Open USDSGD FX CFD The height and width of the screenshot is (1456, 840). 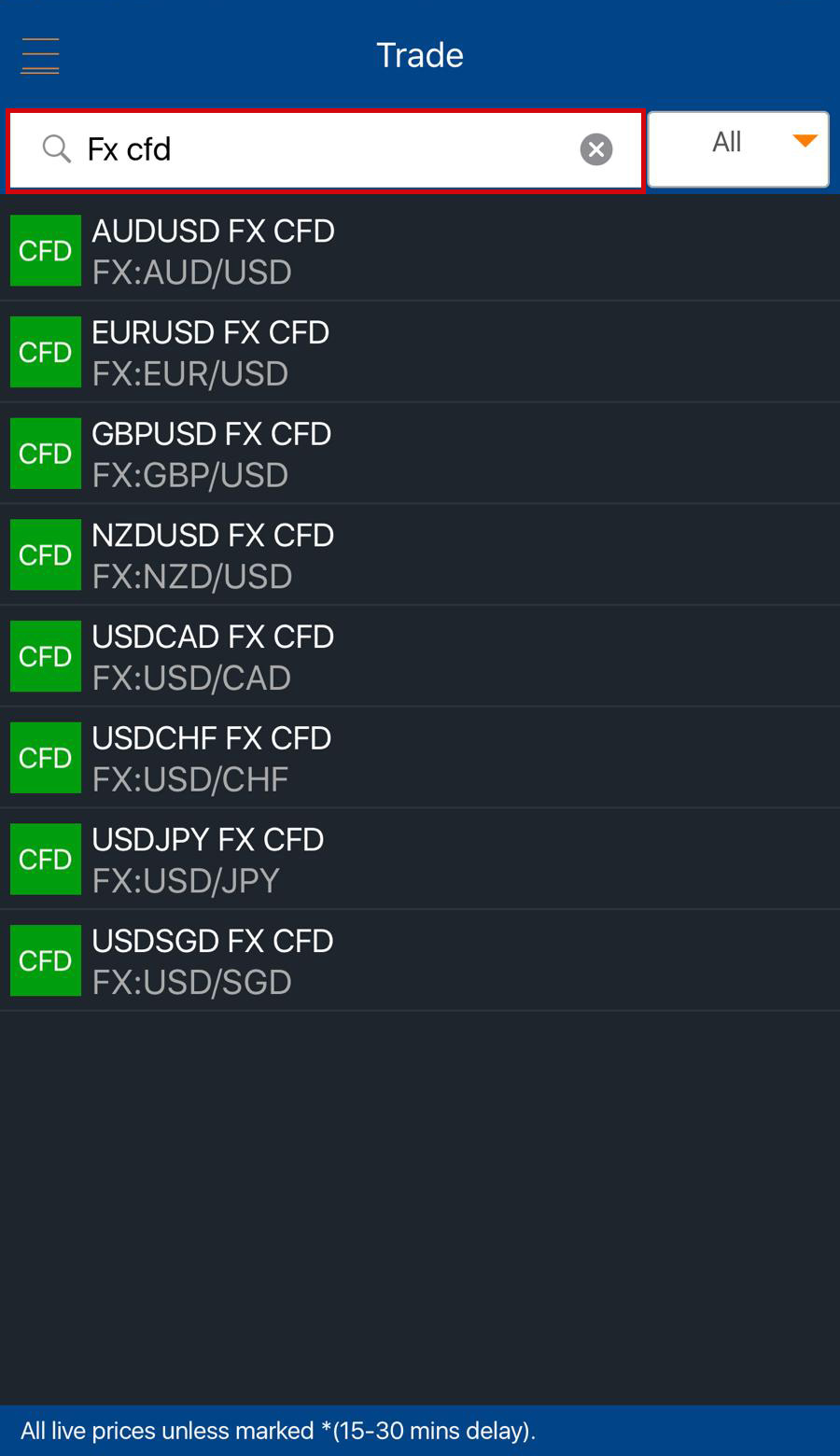(x=420, y=960)
